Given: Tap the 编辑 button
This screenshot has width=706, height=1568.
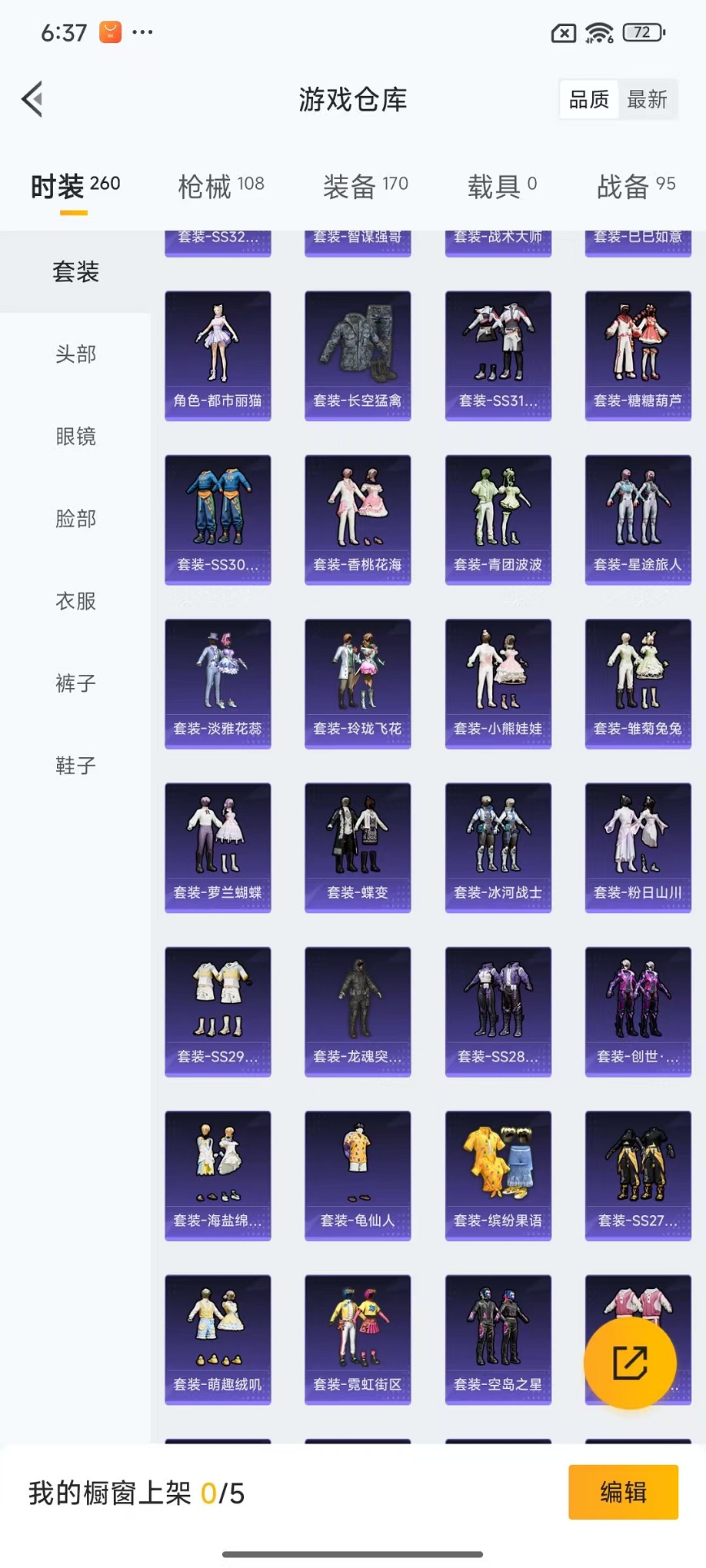Looking at the screenshot, I should (623, 1492).
